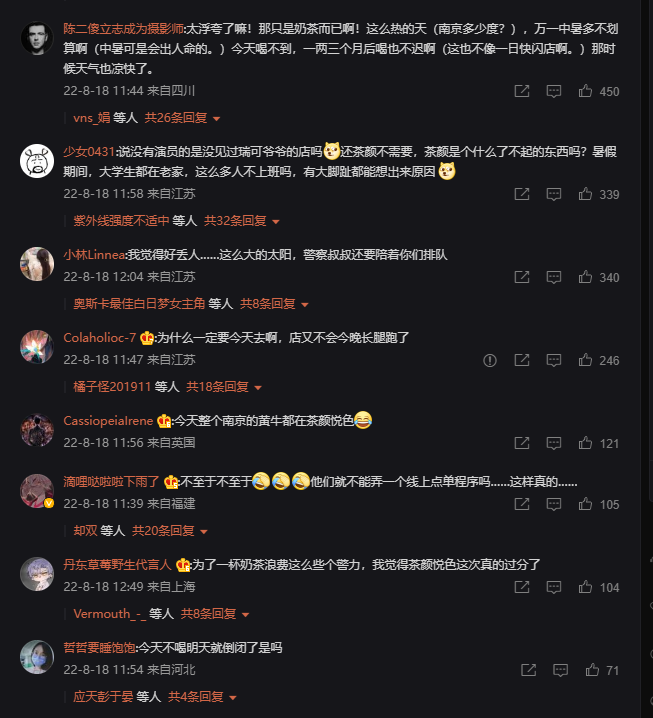The height and width of the screenshot is (718, 653).
Task: Open 少女0431's avatar
Action: click(37, 161)
